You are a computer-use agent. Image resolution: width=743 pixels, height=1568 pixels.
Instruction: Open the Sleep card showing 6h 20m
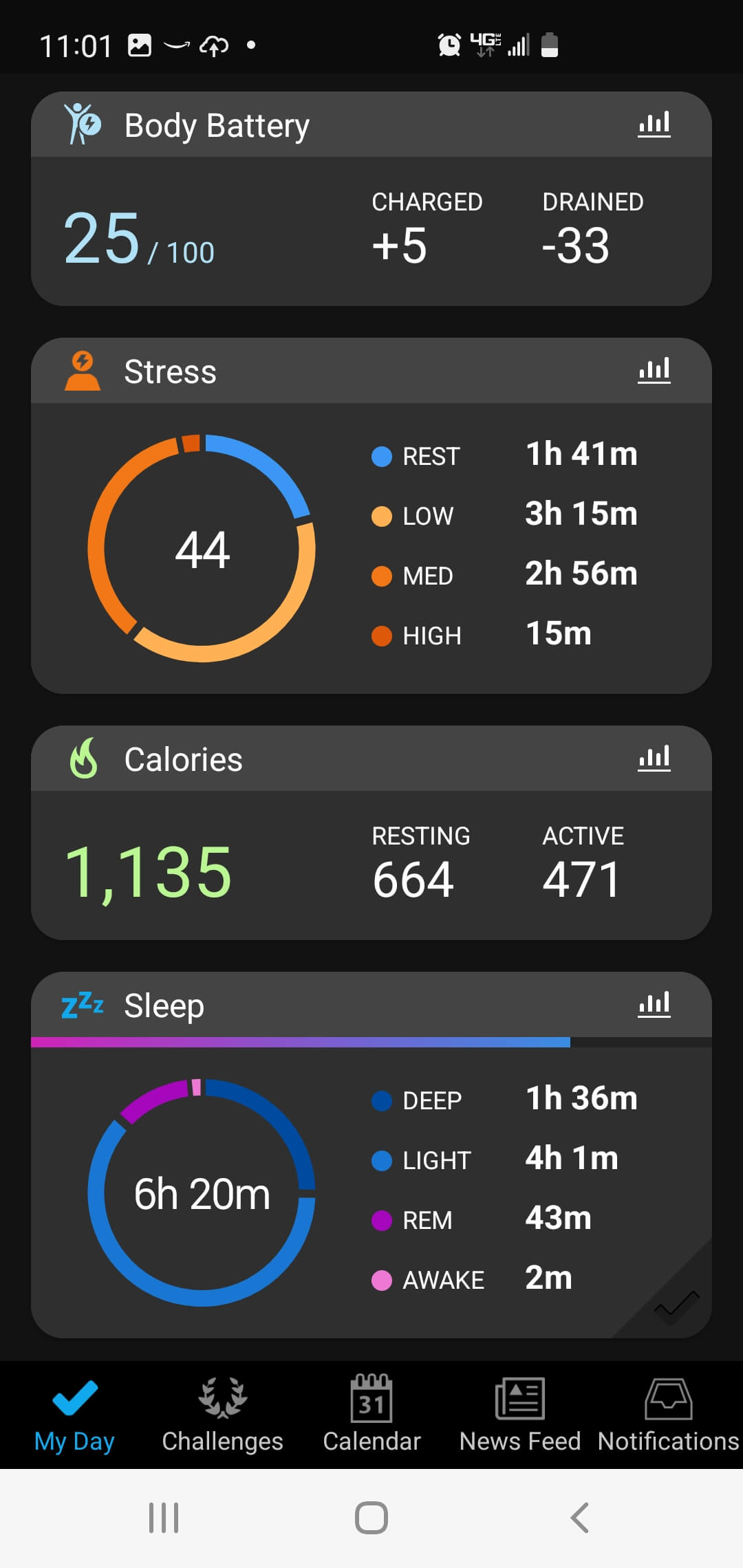(x=371, y=1190)
